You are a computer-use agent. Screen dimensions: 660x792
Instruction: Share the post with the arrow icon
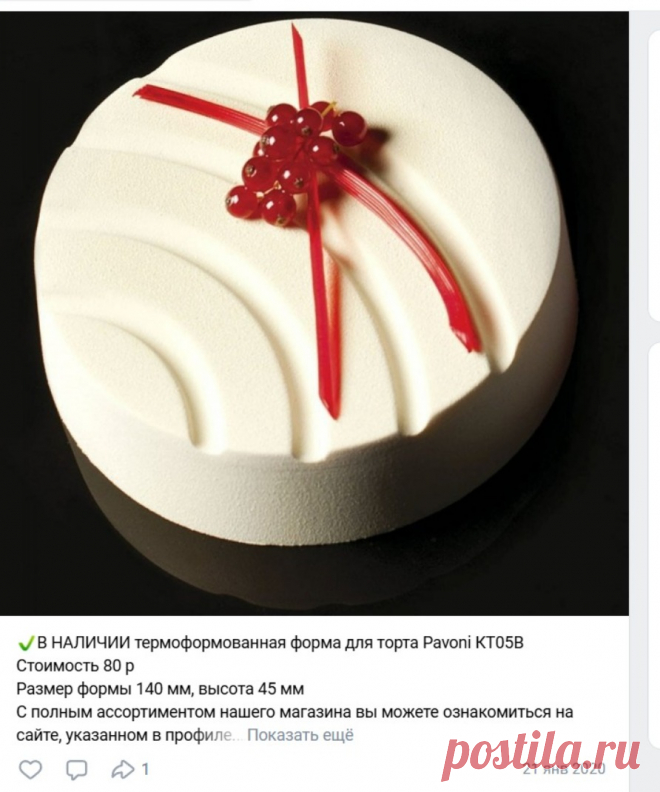[x=123, y=769]
